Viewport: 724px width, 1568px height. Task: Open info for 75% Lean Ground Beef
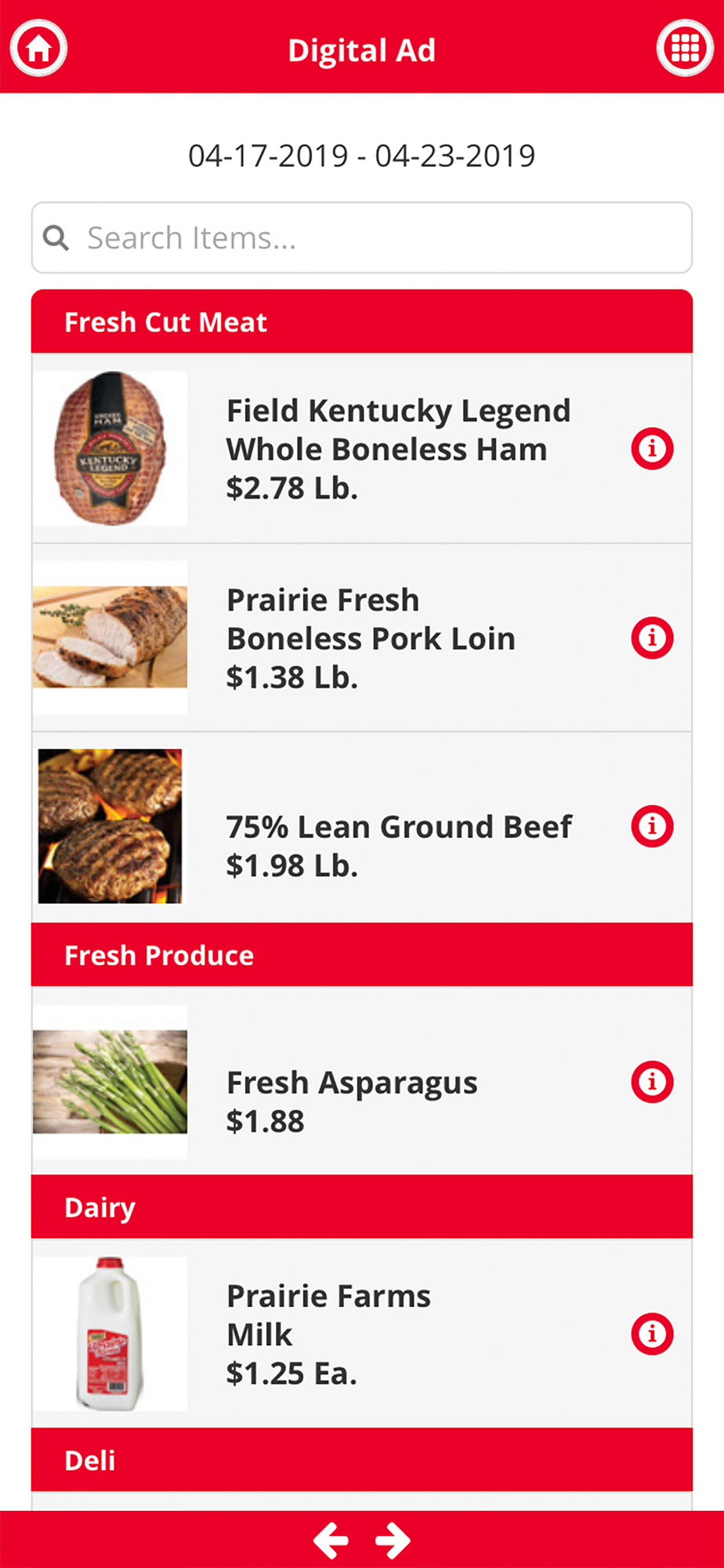click(x=652, y=826)
